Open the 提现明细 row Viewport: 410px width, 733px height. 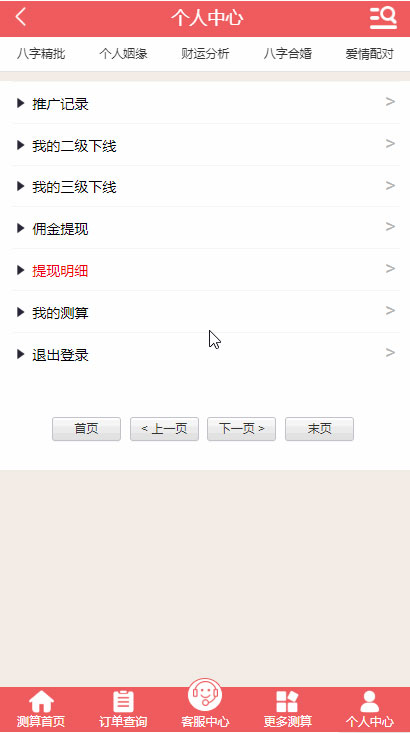206,270
